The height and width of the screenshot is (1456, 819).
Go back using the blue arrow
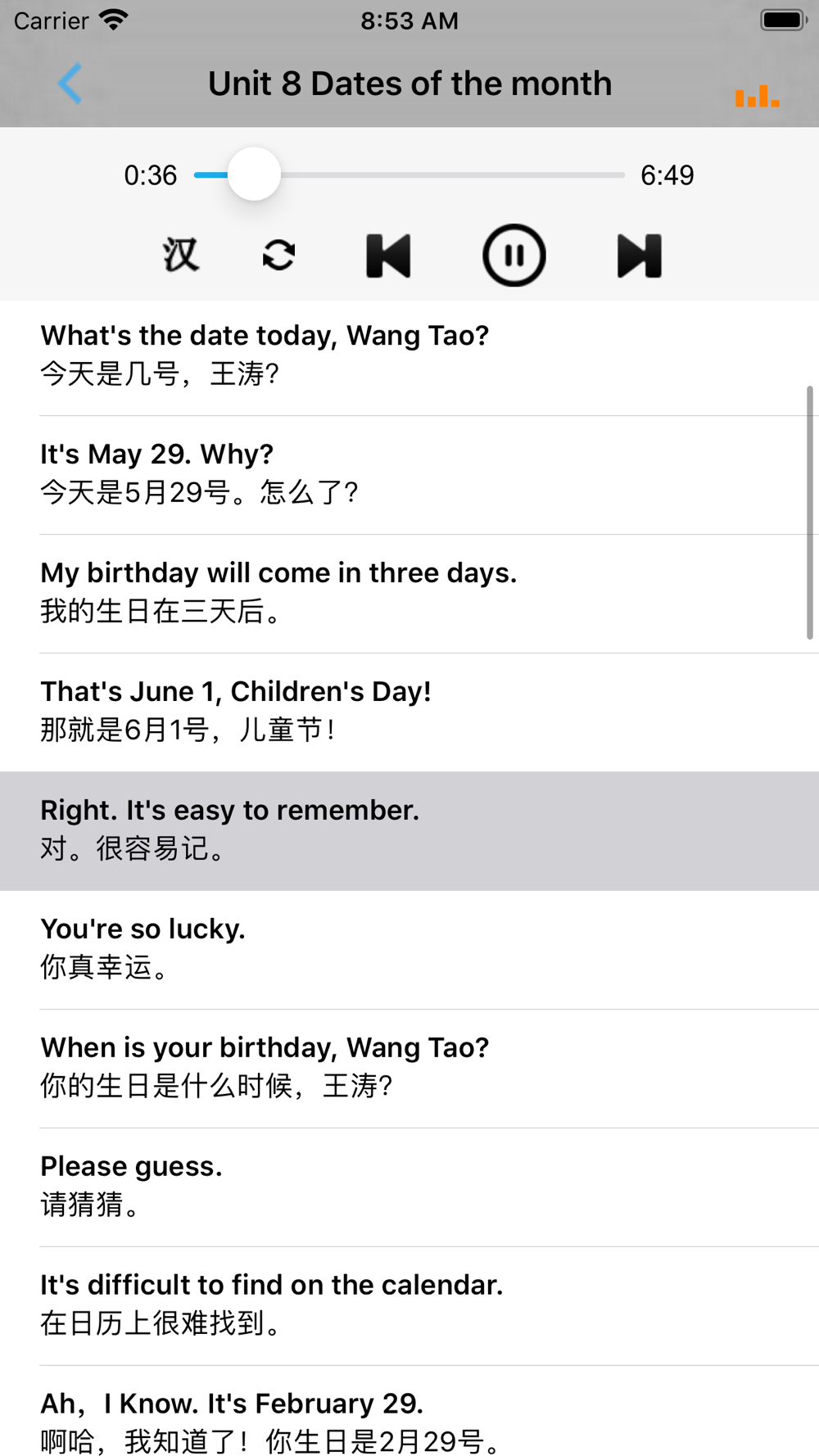(x=70, y=84)
